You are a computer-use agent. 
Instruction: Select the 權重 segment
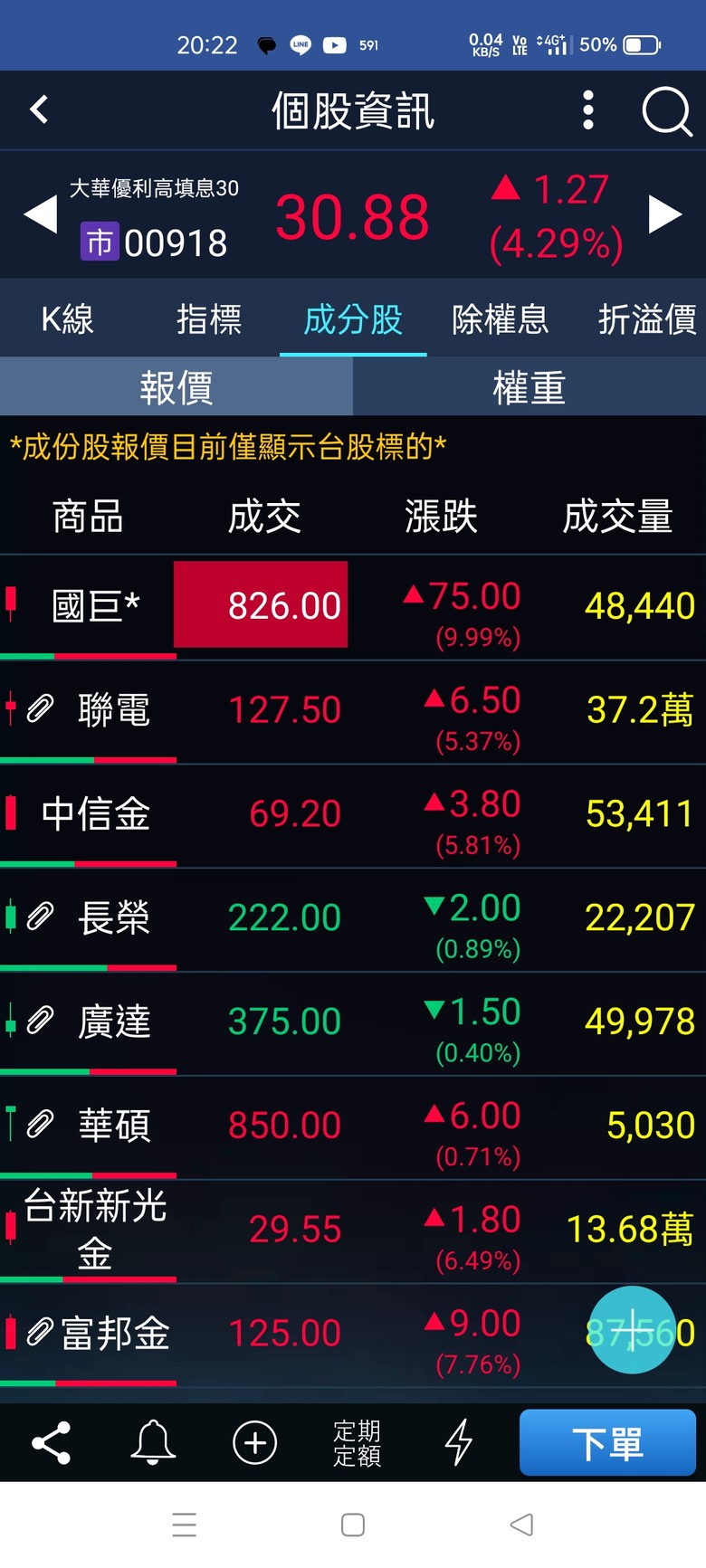[x=529, y=387]
